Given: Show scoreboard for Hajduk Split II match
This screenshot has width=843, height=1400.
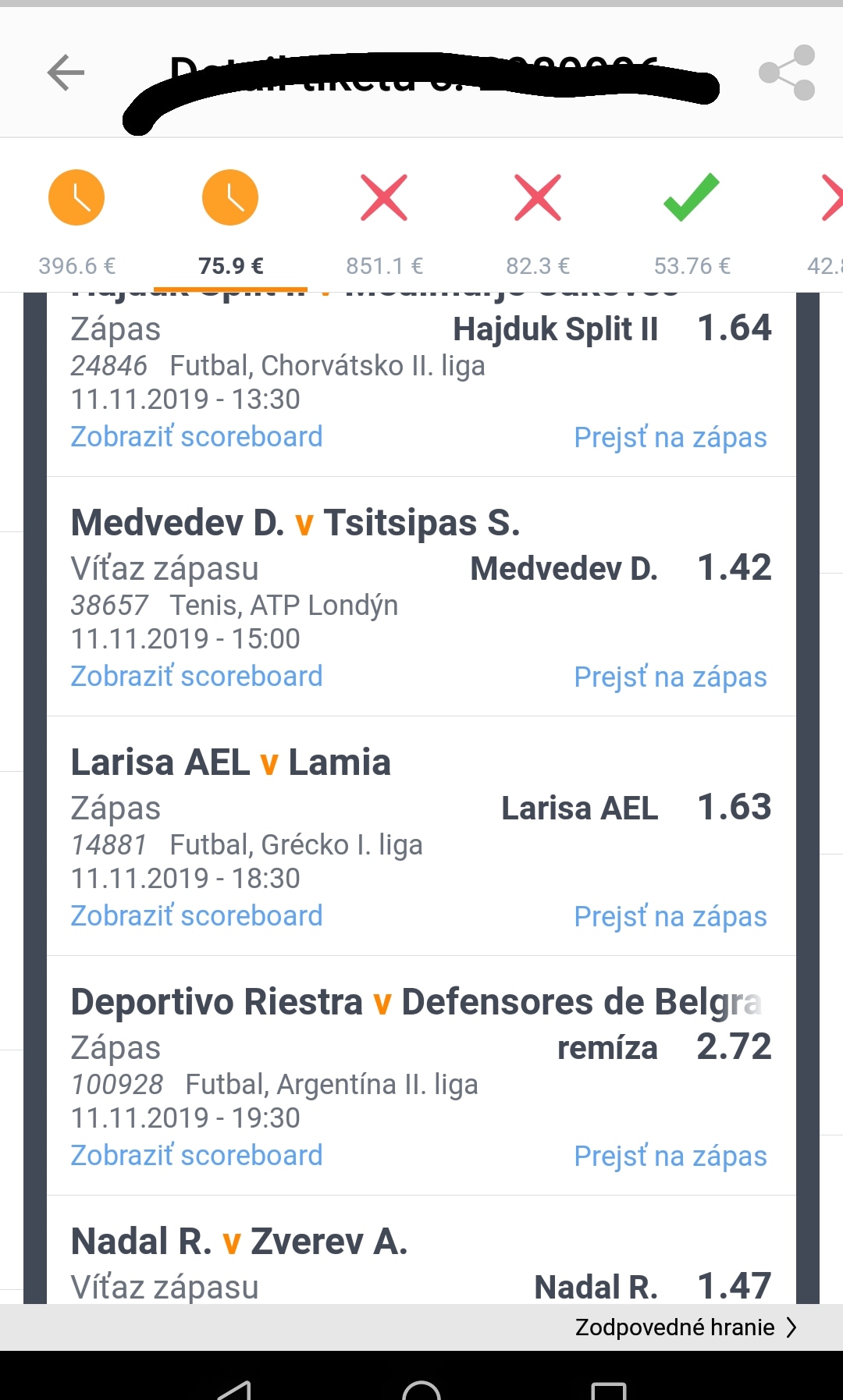Looking at the screenshot, I should click(x=197, y=437).
